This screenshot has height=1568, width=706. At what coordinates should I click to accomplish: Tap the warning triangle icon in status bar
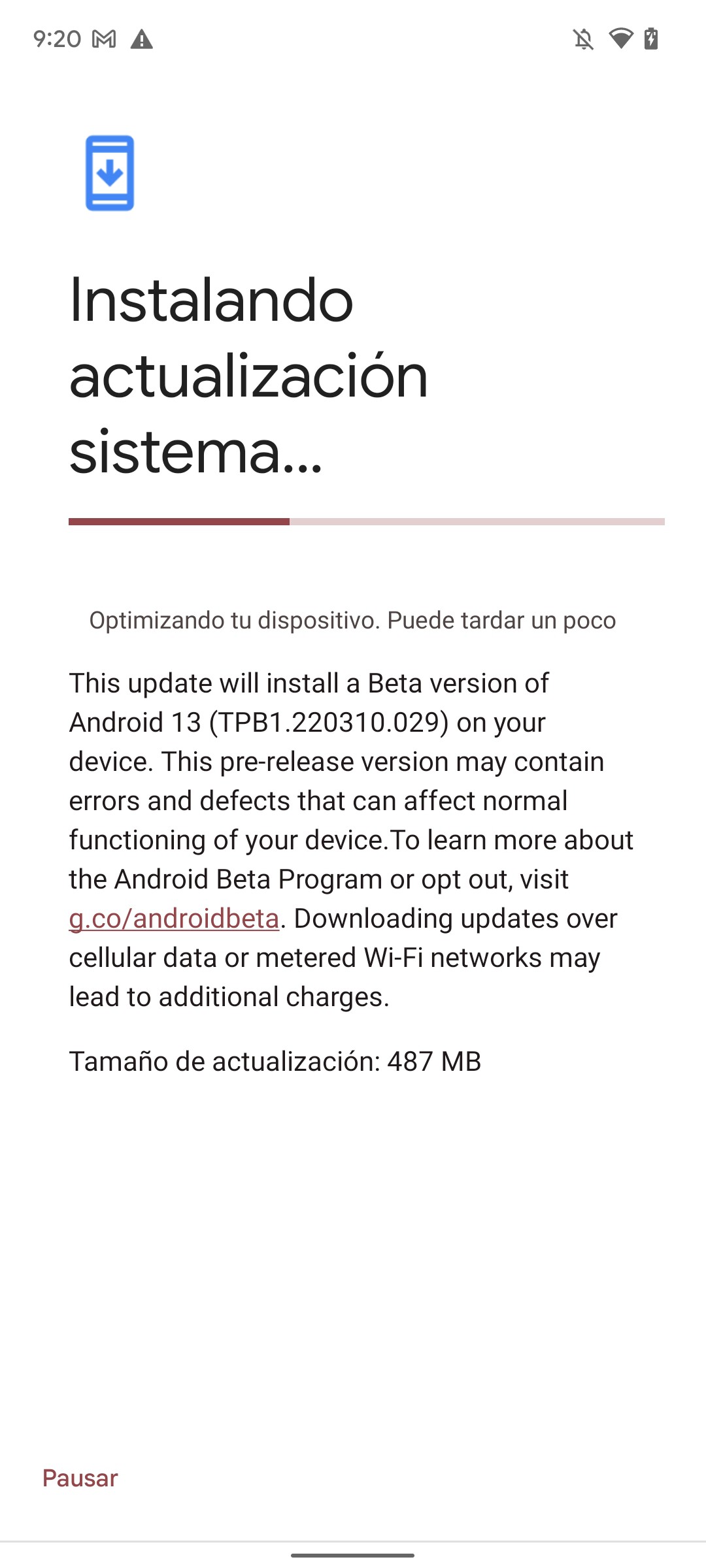pyautogui.click(x=141, y=41)
